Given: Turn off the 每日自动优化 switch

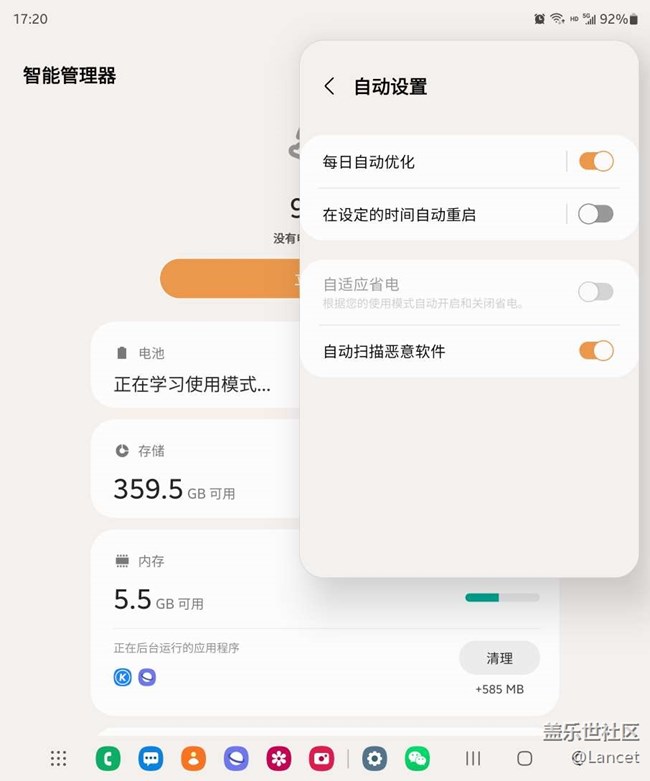Looking at the screenshot, I should coord(595,161).
